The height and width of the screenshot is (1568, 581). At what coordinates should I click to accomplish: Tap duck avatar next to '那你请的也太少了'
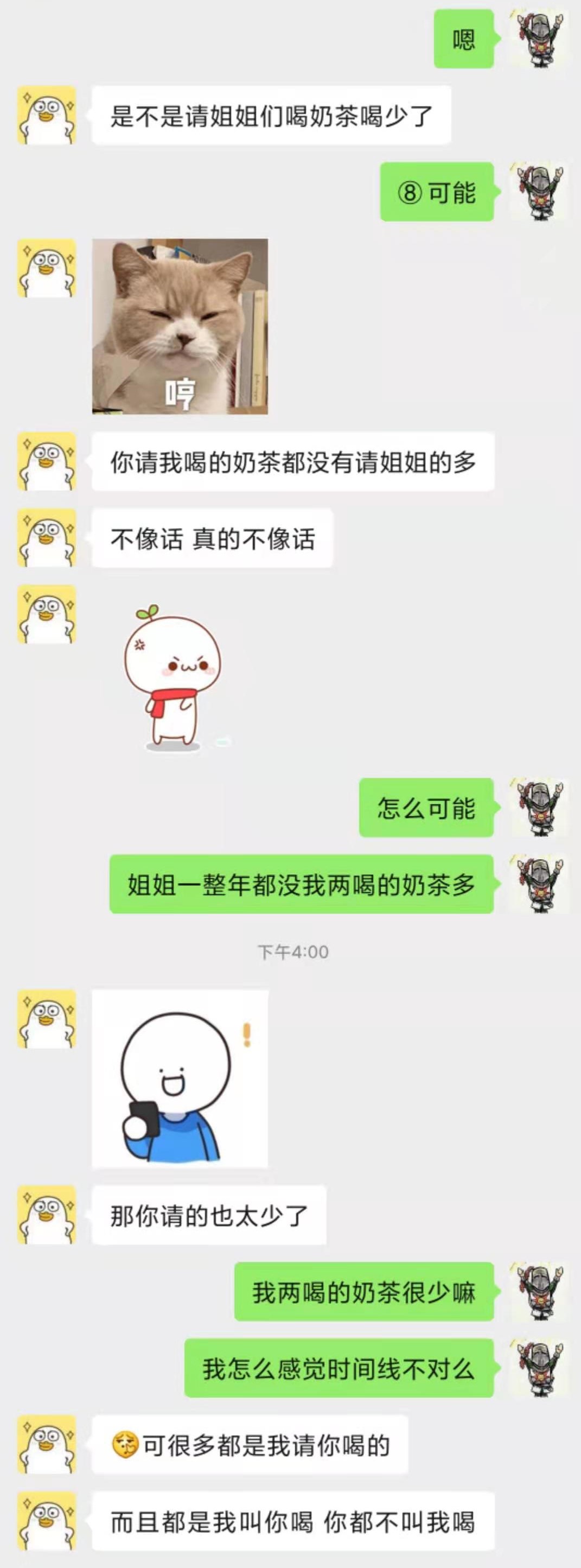(47, 1214)
